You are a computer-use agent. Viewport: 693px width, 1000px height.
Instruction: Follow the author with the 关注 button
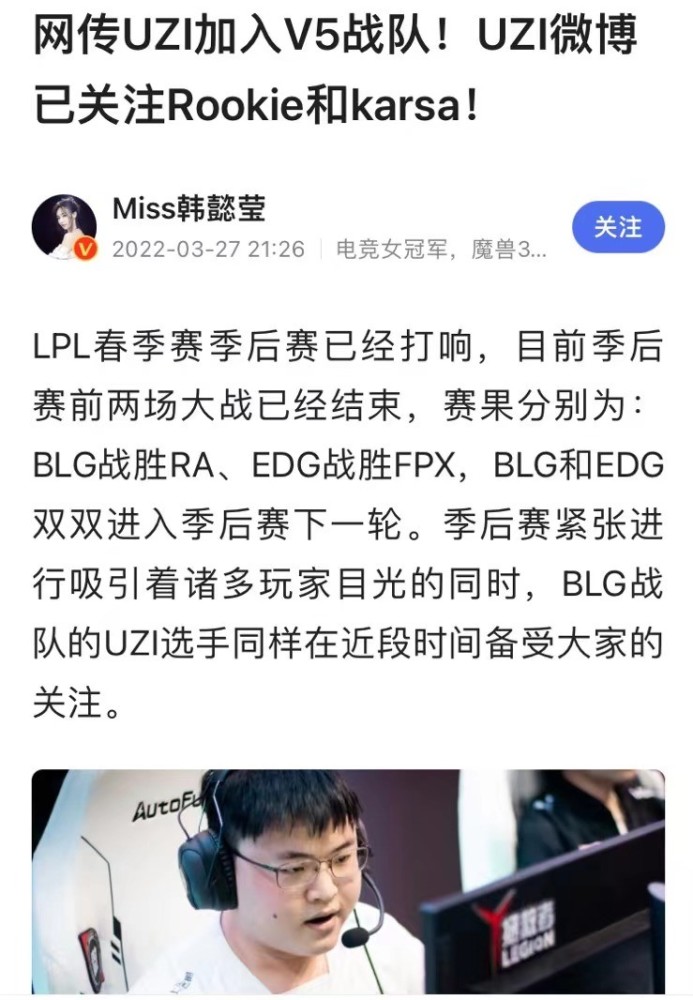pos(618,228)
